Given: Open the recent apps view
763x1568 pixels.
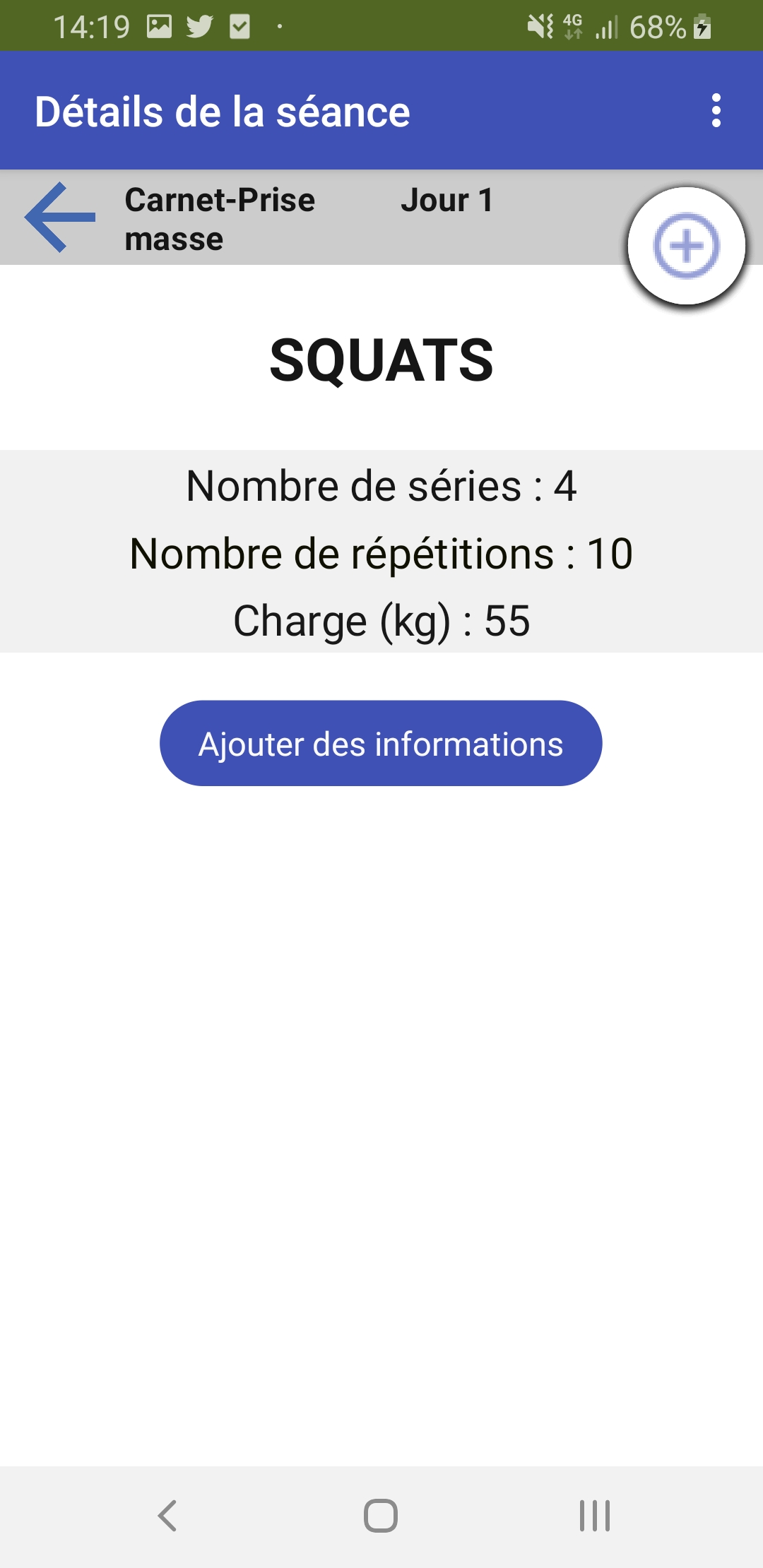Looking at the screenshot, I should pos(595,1516).
